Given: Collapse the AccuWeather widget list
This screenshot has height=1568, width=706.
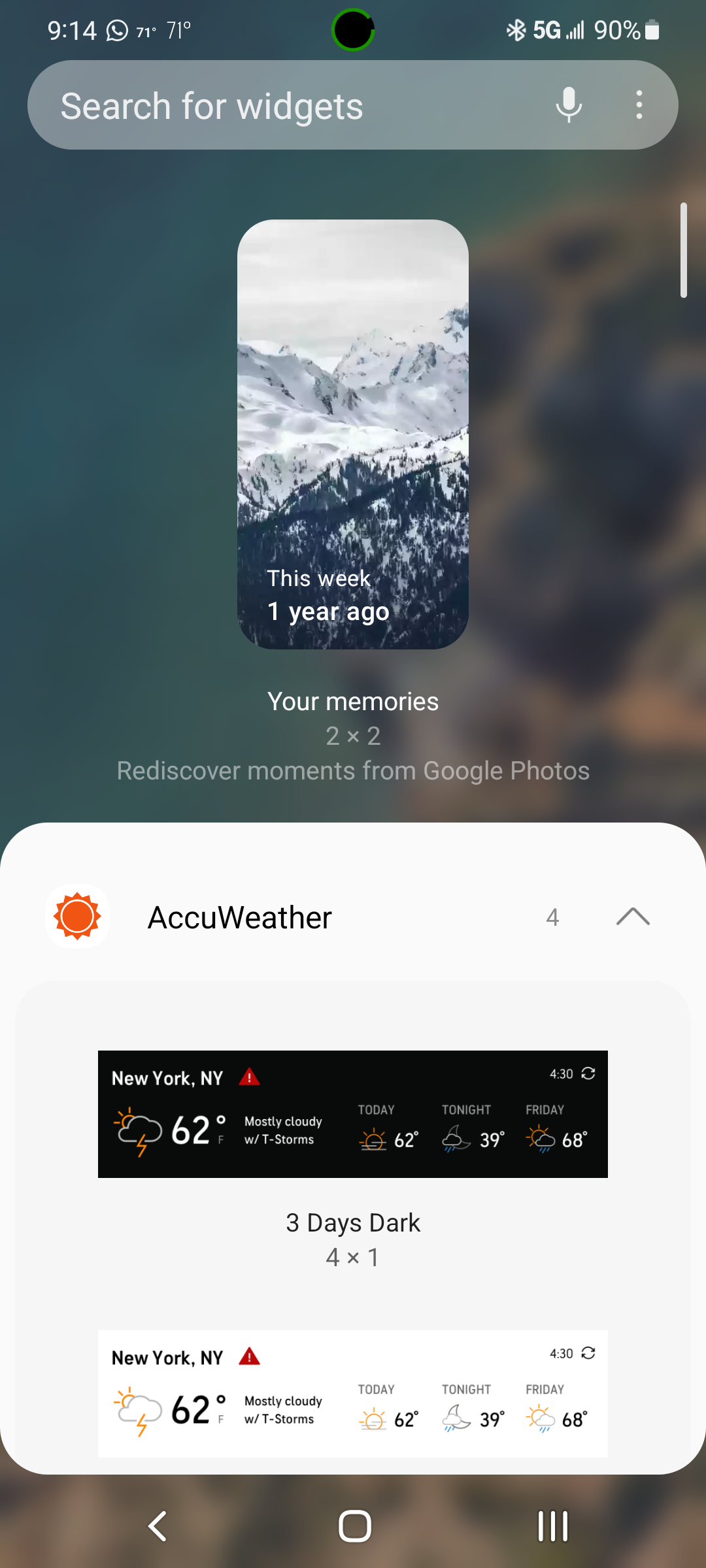Looking at the screenshot, I should pyautogui.click(x=631, y=917).
